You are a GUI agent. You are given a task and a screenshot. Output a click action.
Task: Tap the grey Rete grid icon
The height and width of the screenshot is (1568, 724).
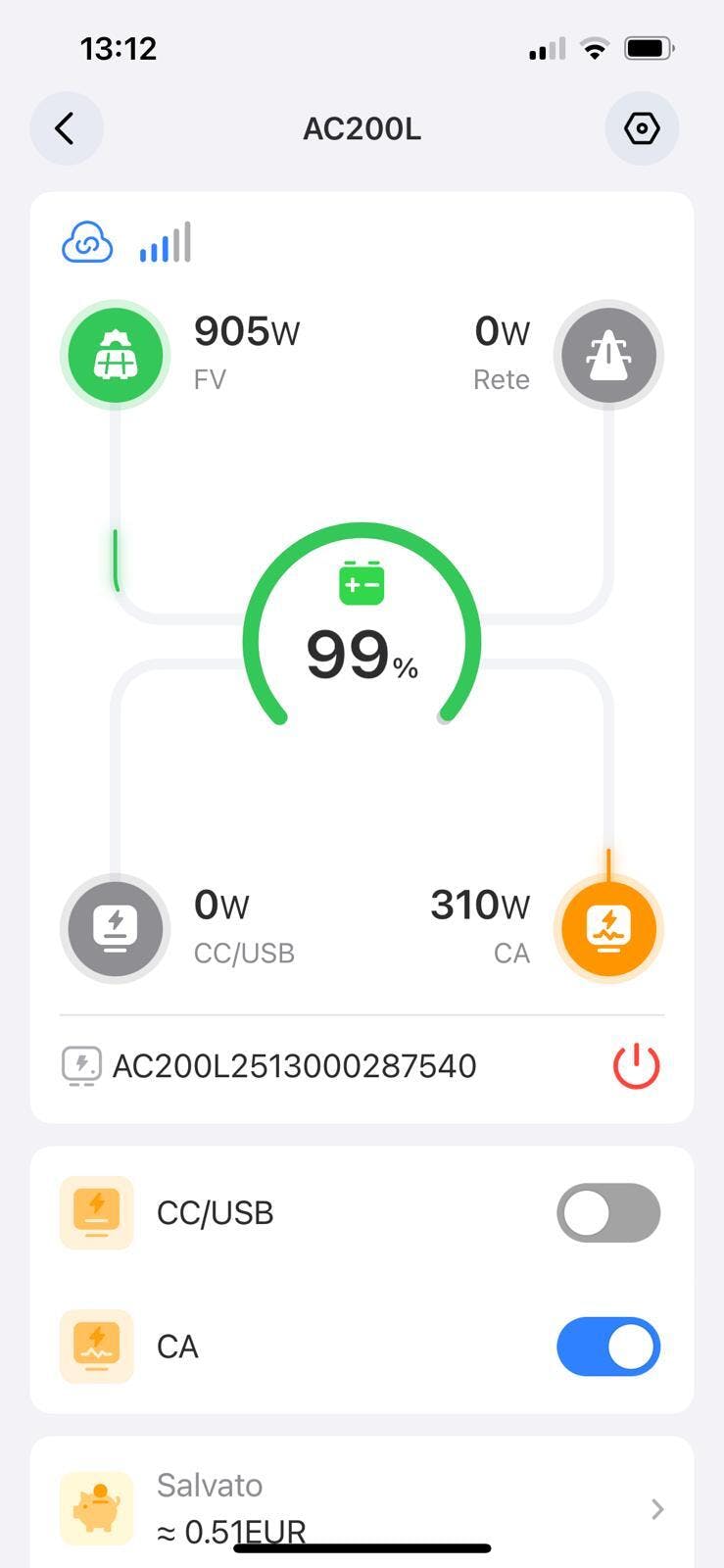click(608, 354)
